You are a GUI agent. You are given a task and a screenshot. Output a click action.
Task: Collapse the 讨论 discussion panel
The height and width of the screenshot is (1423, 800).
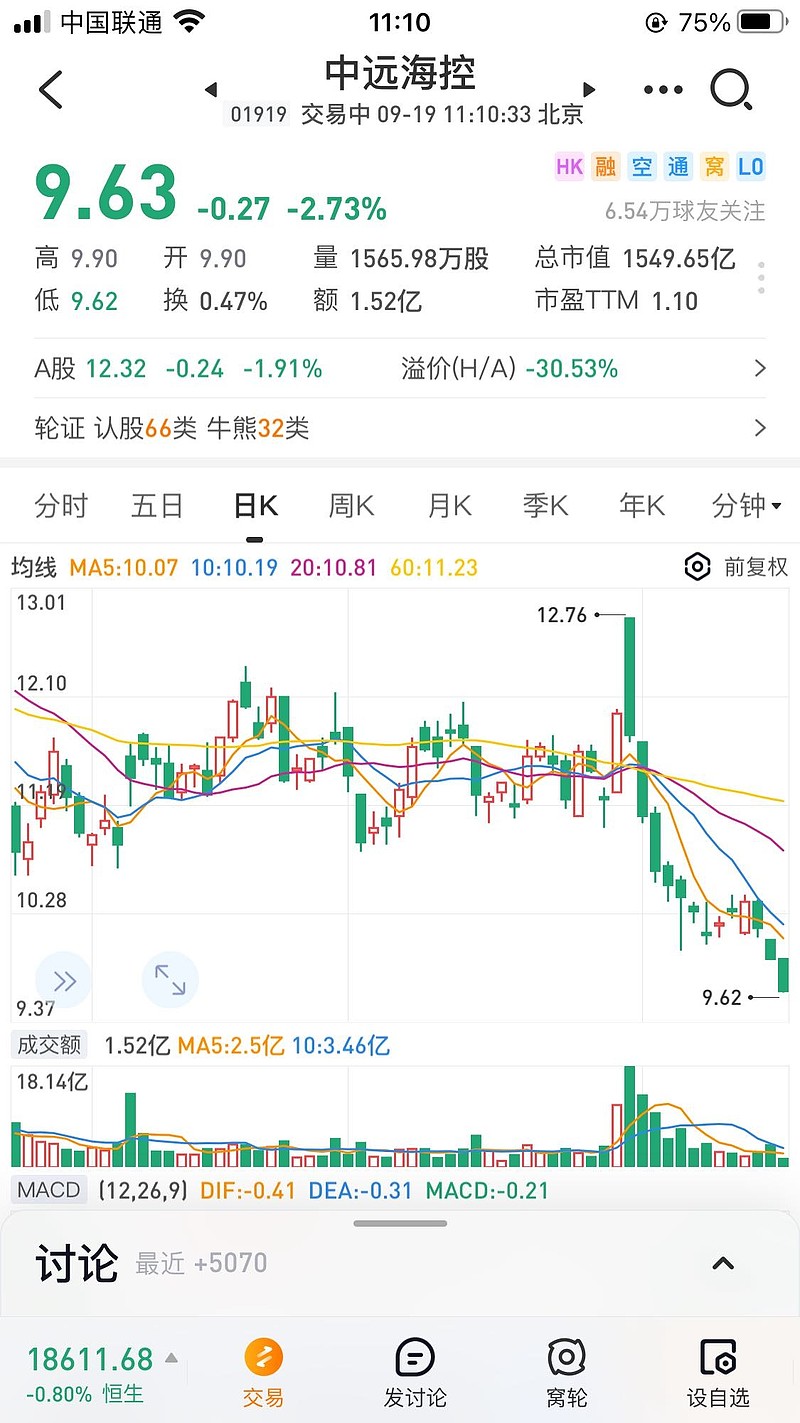point(722,1263)
